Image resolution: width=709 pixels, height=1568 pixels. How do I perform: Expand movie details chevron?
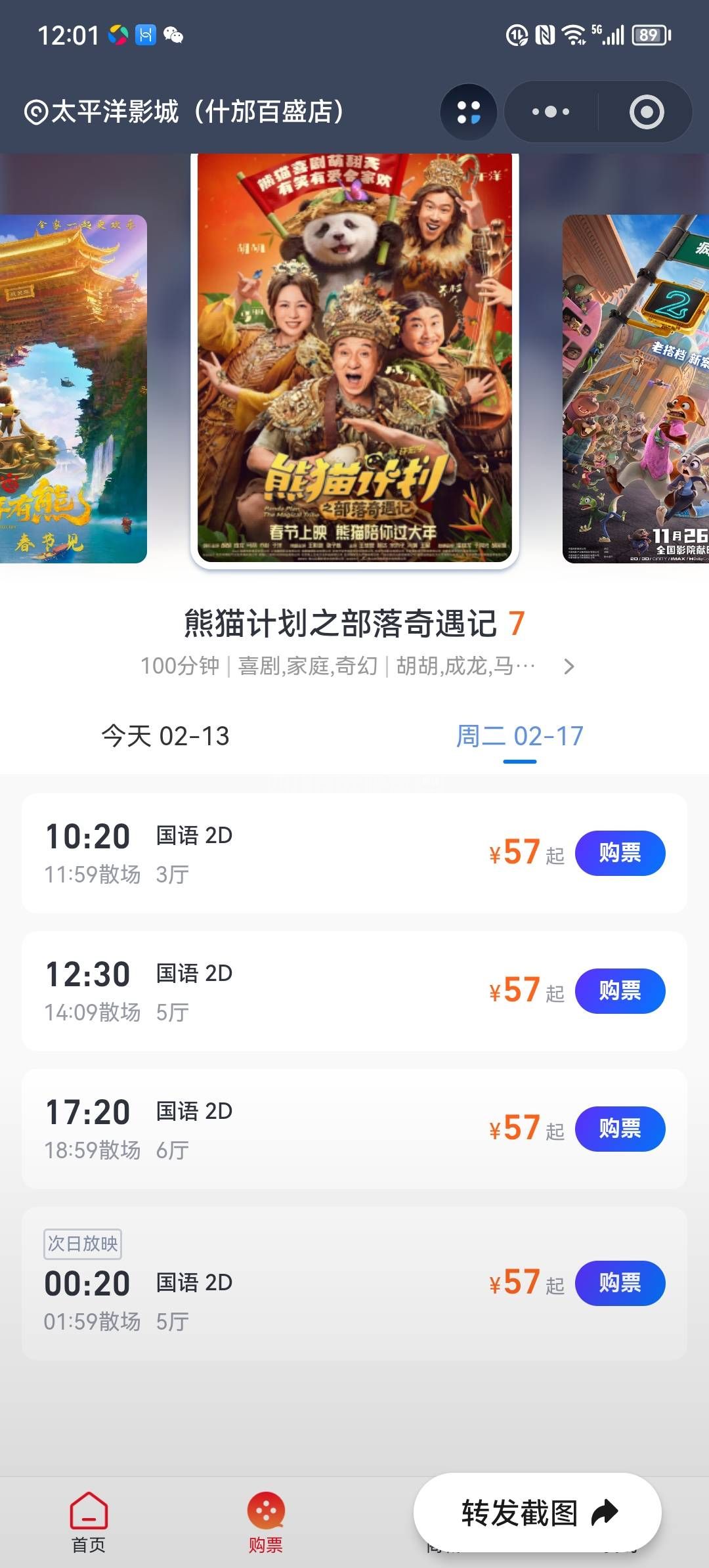(569, 666)
